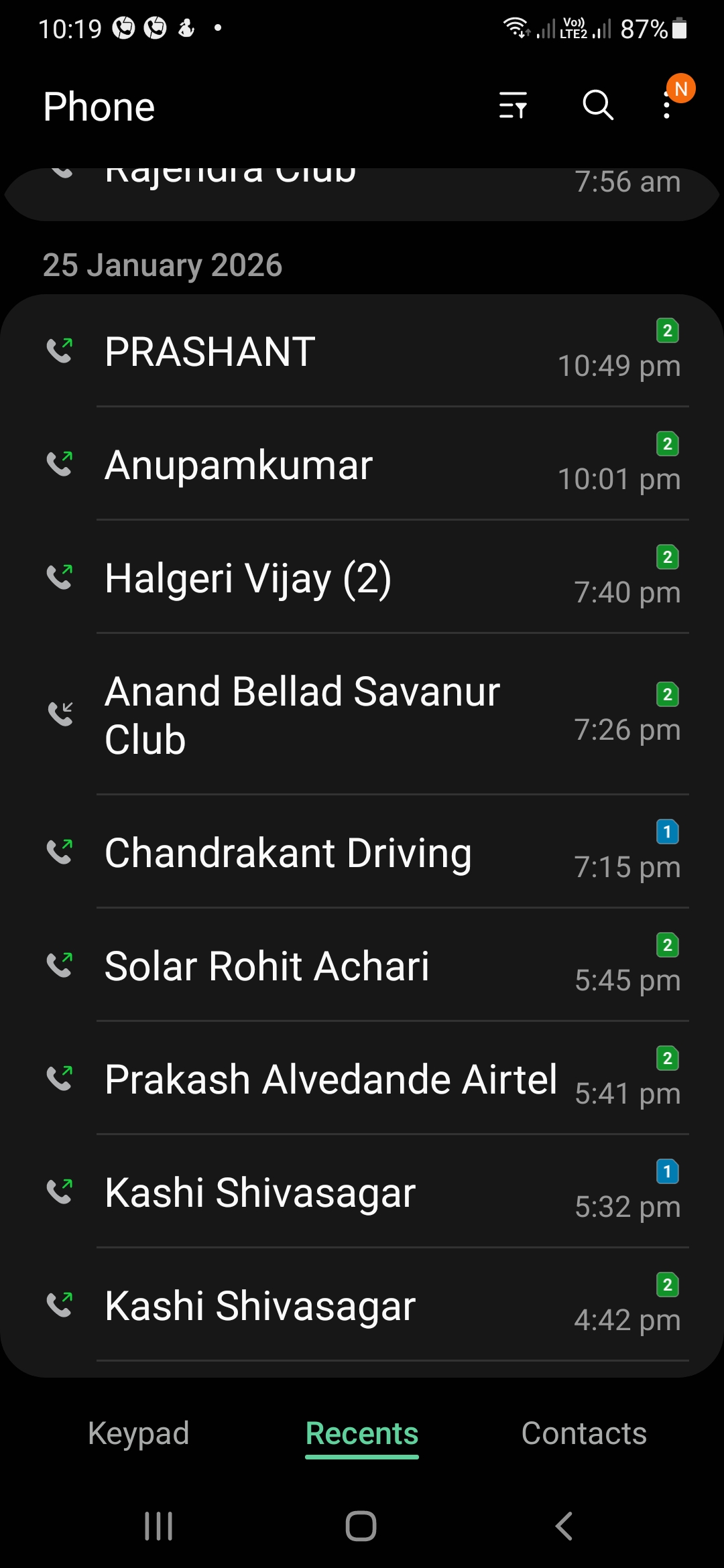Switch to the Contacts tab
This screenshot has height=1568, width=724.
pos(583,1433)
